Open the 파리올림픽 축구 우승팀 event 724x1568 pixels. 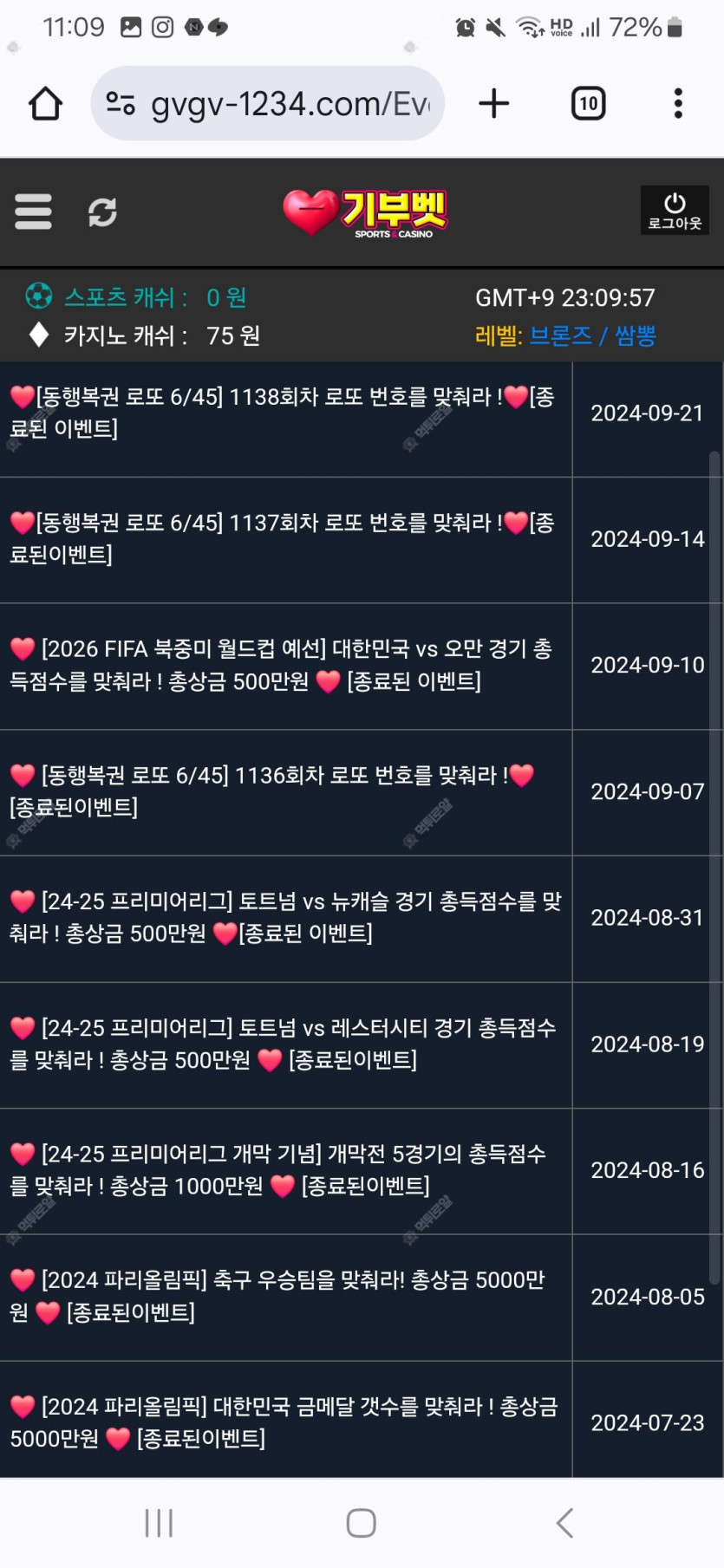tap(282, 1296)
